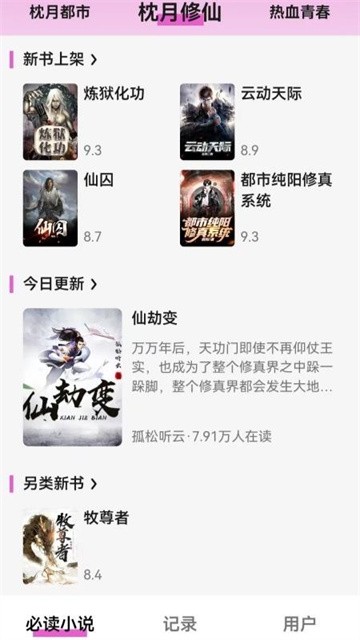Image resolution: width=360 pixels, height=640 pixels.
Task: Switch to the 用户 bottom tab
Action: tap(300, 624)
